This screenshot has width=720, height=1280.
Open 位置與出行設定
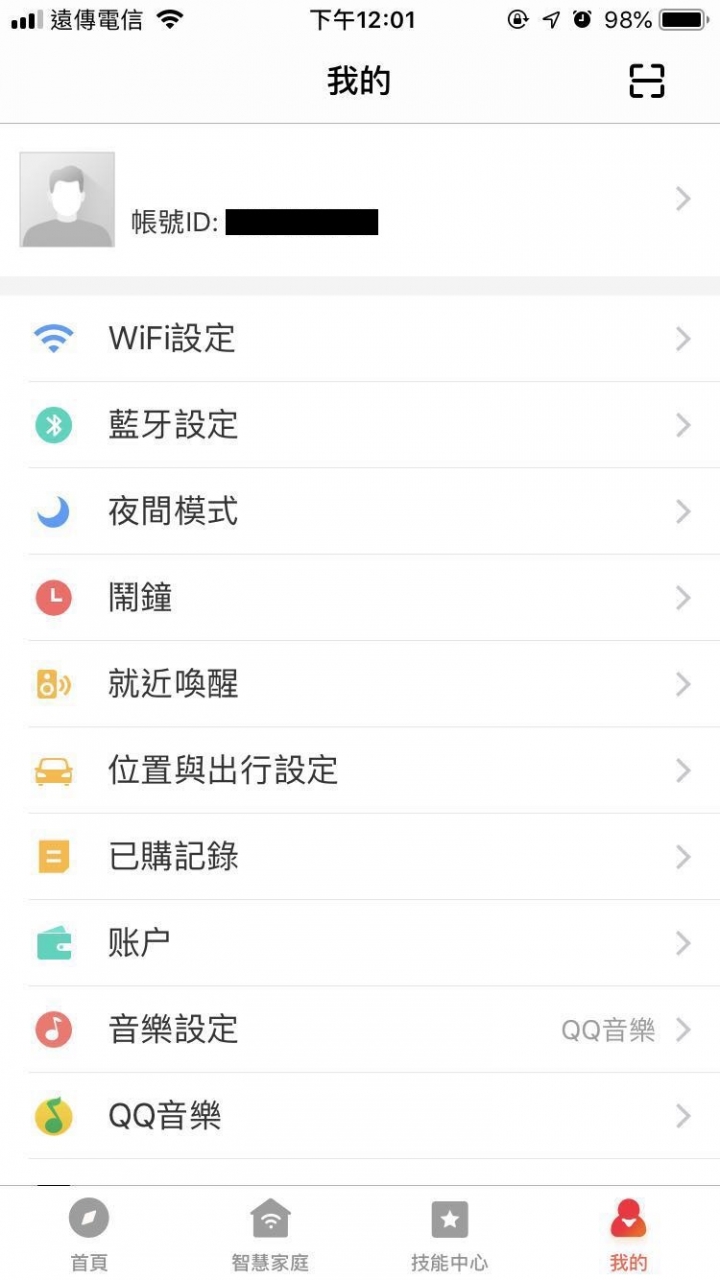(x=360, y=770)
